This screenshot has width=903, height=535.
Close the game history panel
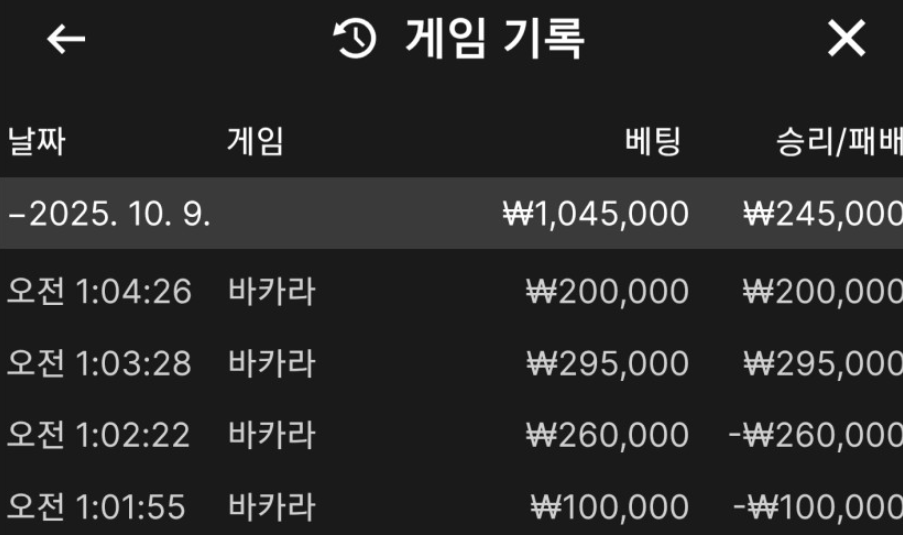coord(846,39)
